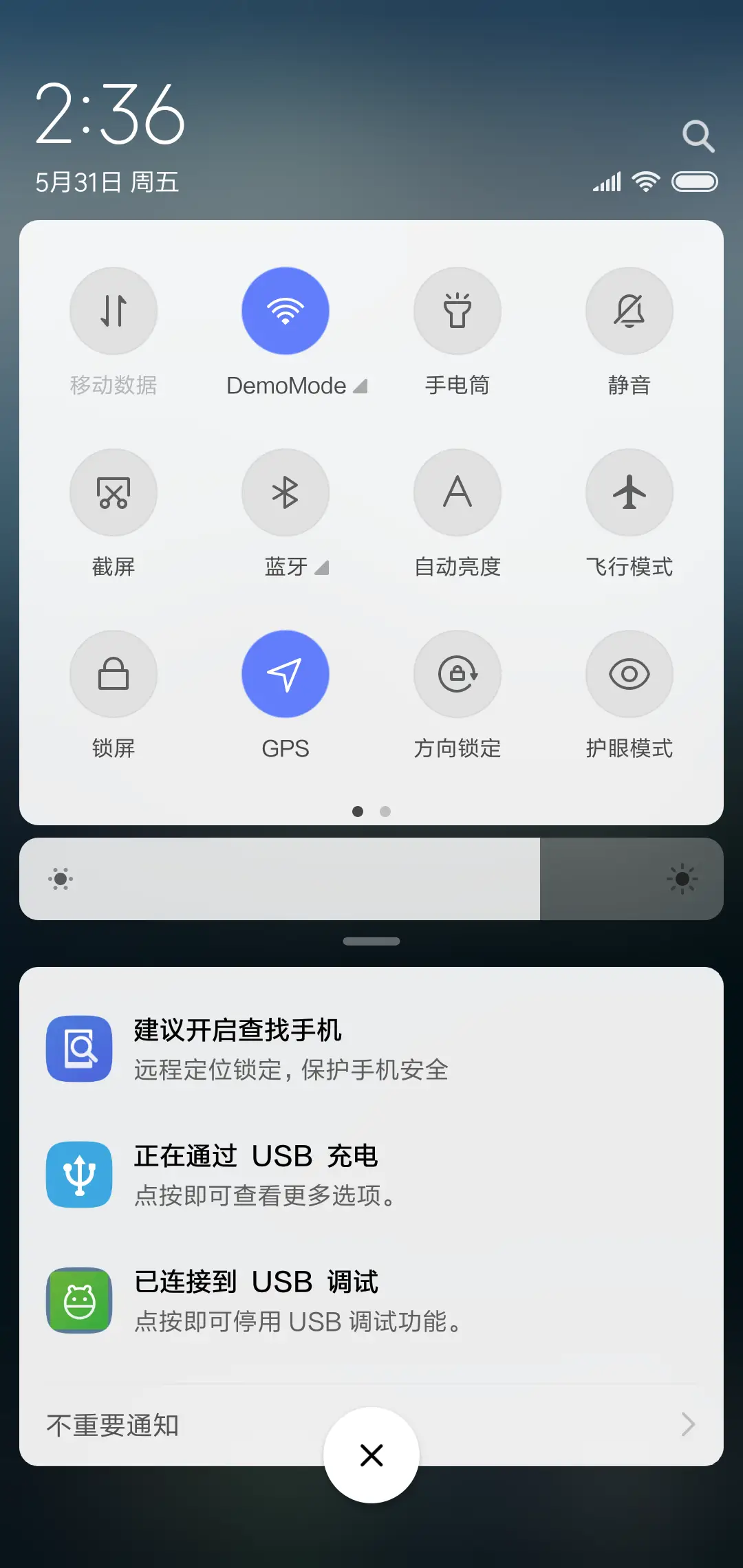Toggle screen orientation lock
This screenshot has width=743, height=1568.
[457, 674]
